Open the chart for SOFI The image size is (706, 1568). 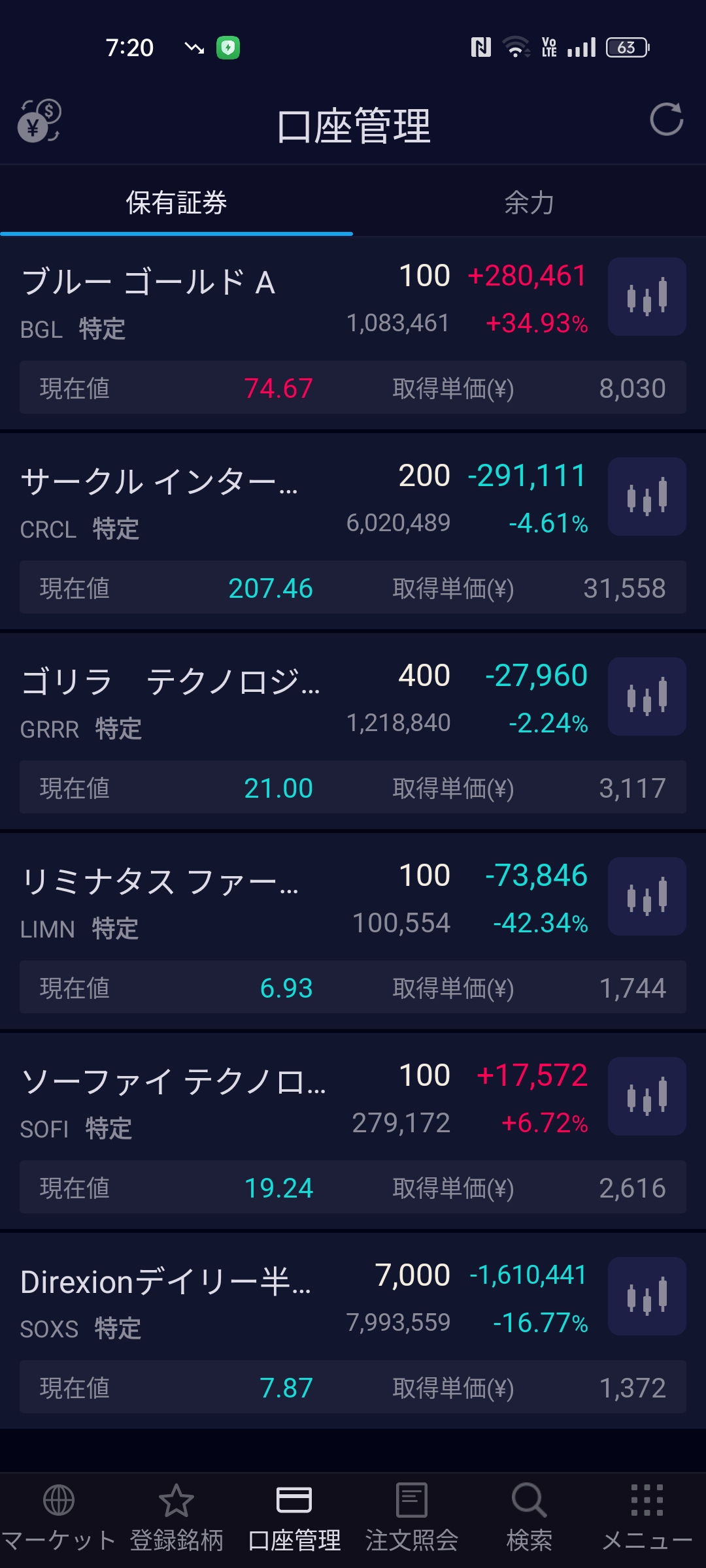coord(647,1096)
